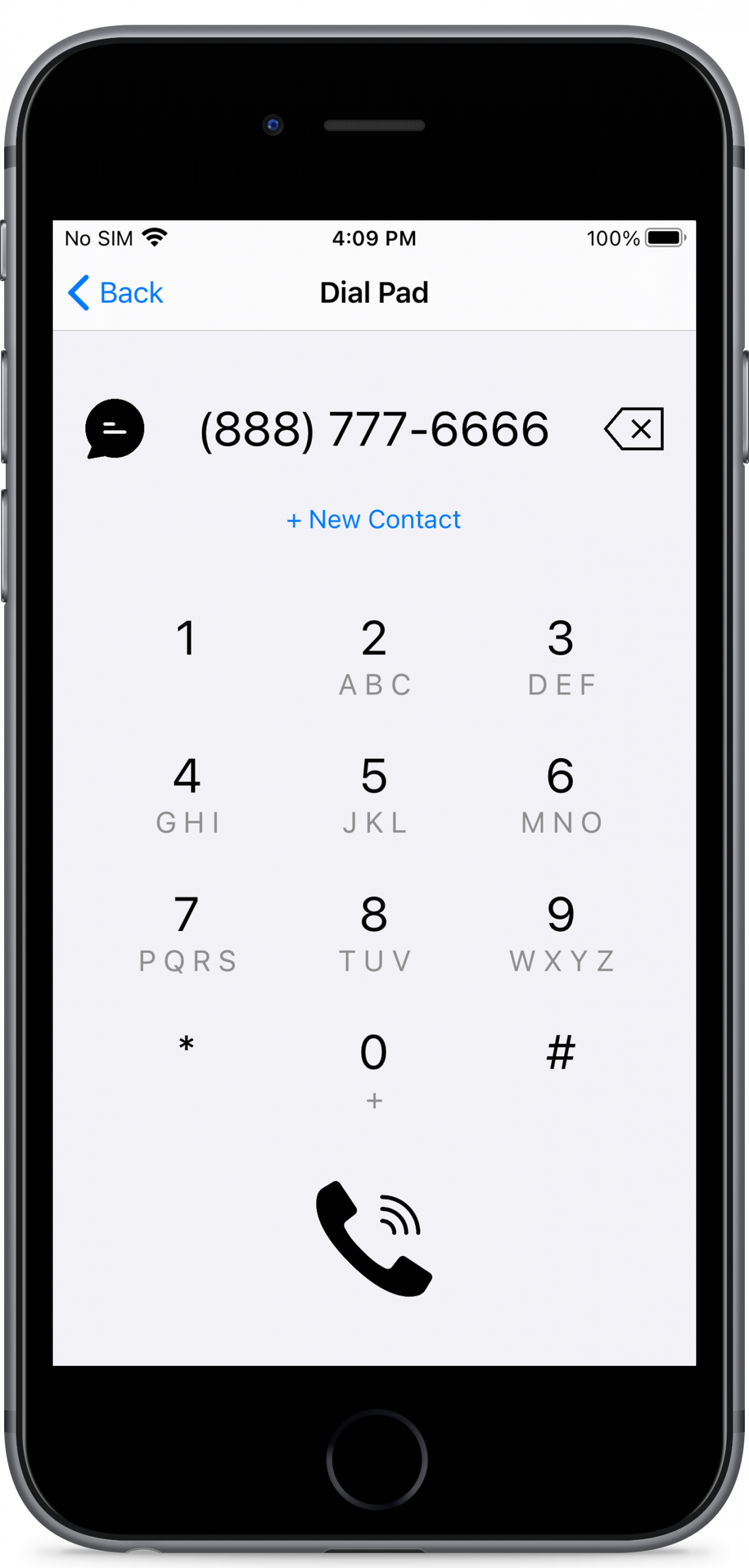The image size is (749, 1568).
Task: Add number as New Contact
Action: point(373,519)
